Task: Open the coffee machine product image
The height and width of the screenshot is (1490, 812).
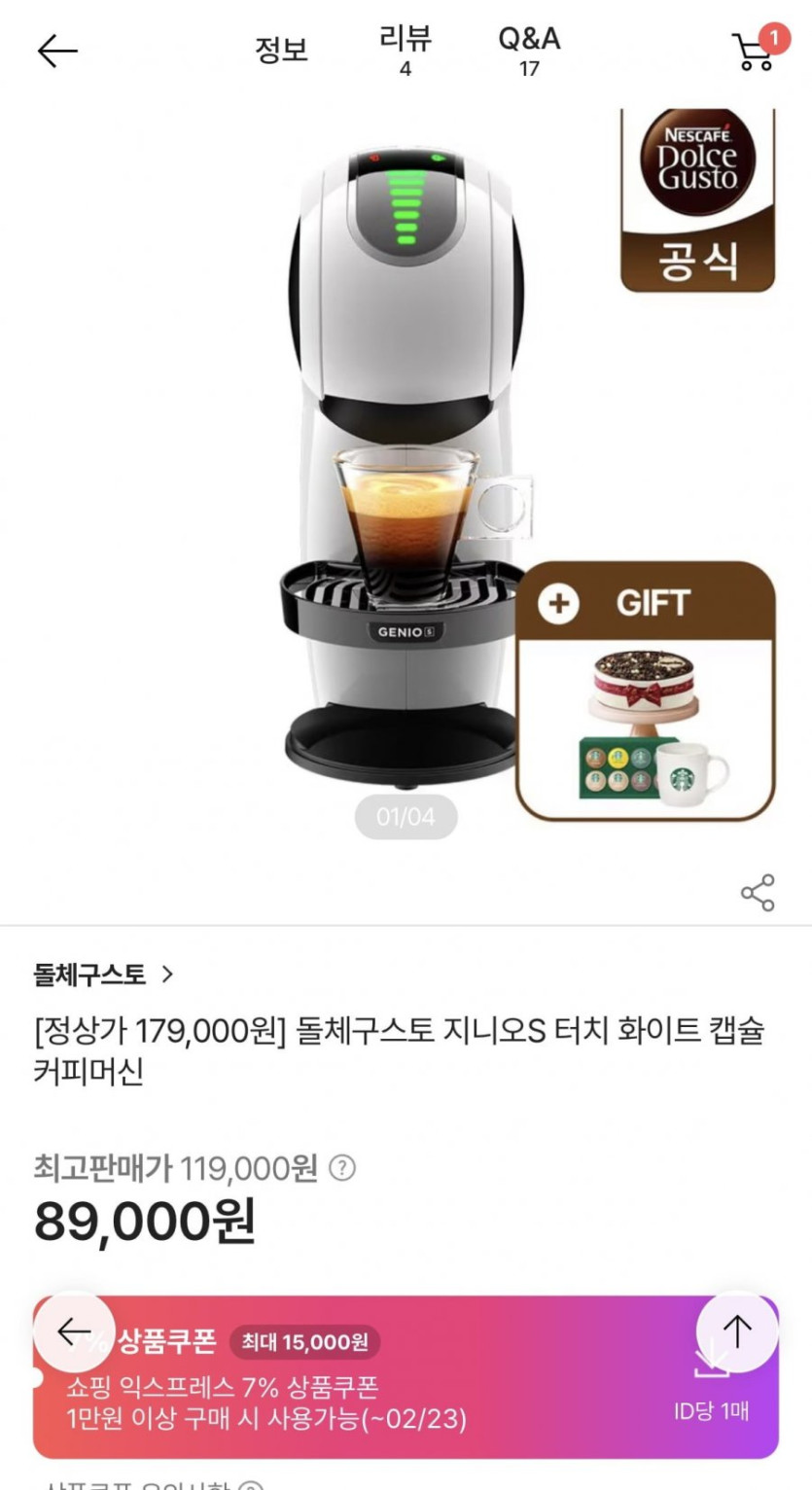Action: pos(406,467)
